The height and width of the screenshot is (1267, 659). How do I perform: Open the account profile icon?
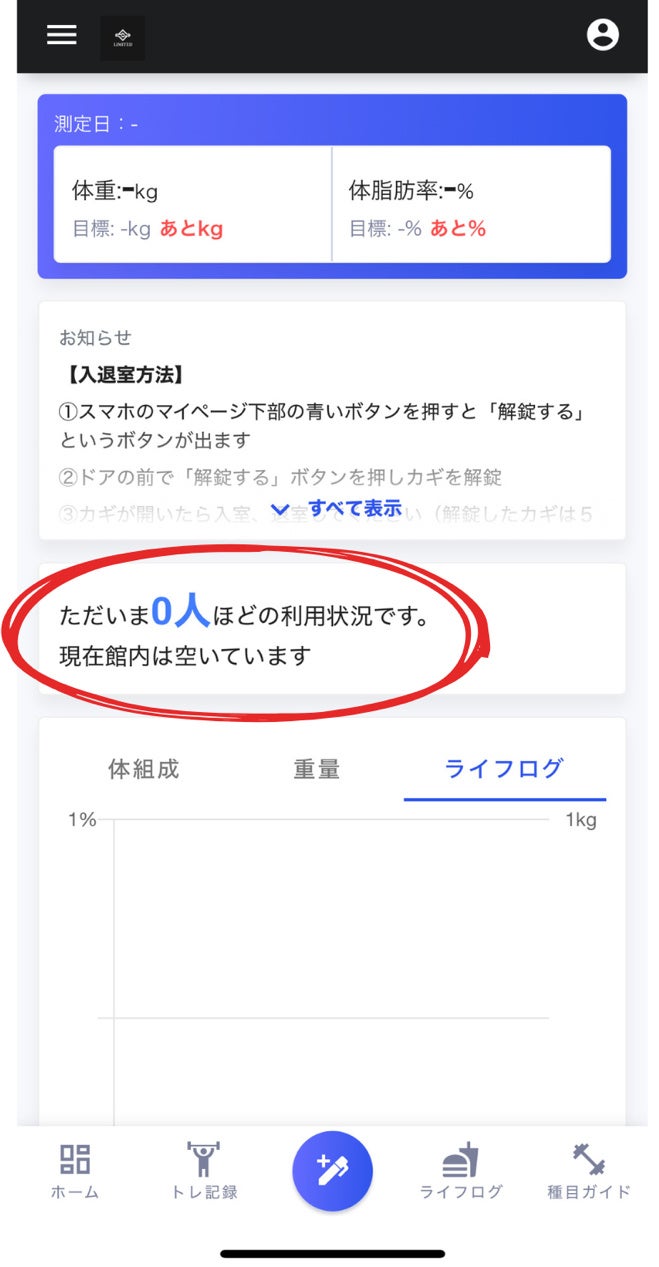pos(602,35)
